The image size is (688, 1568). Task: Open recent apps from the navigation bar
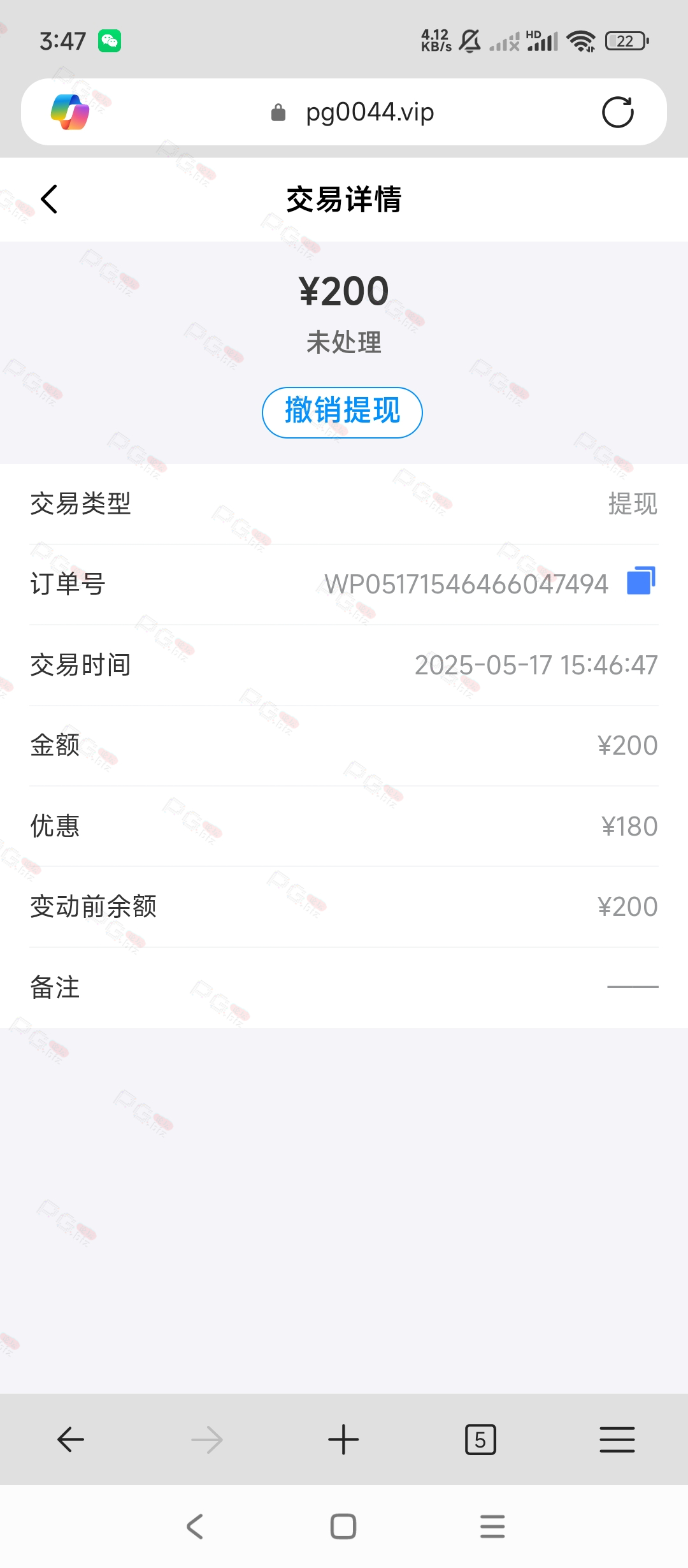pos(492,1527)
